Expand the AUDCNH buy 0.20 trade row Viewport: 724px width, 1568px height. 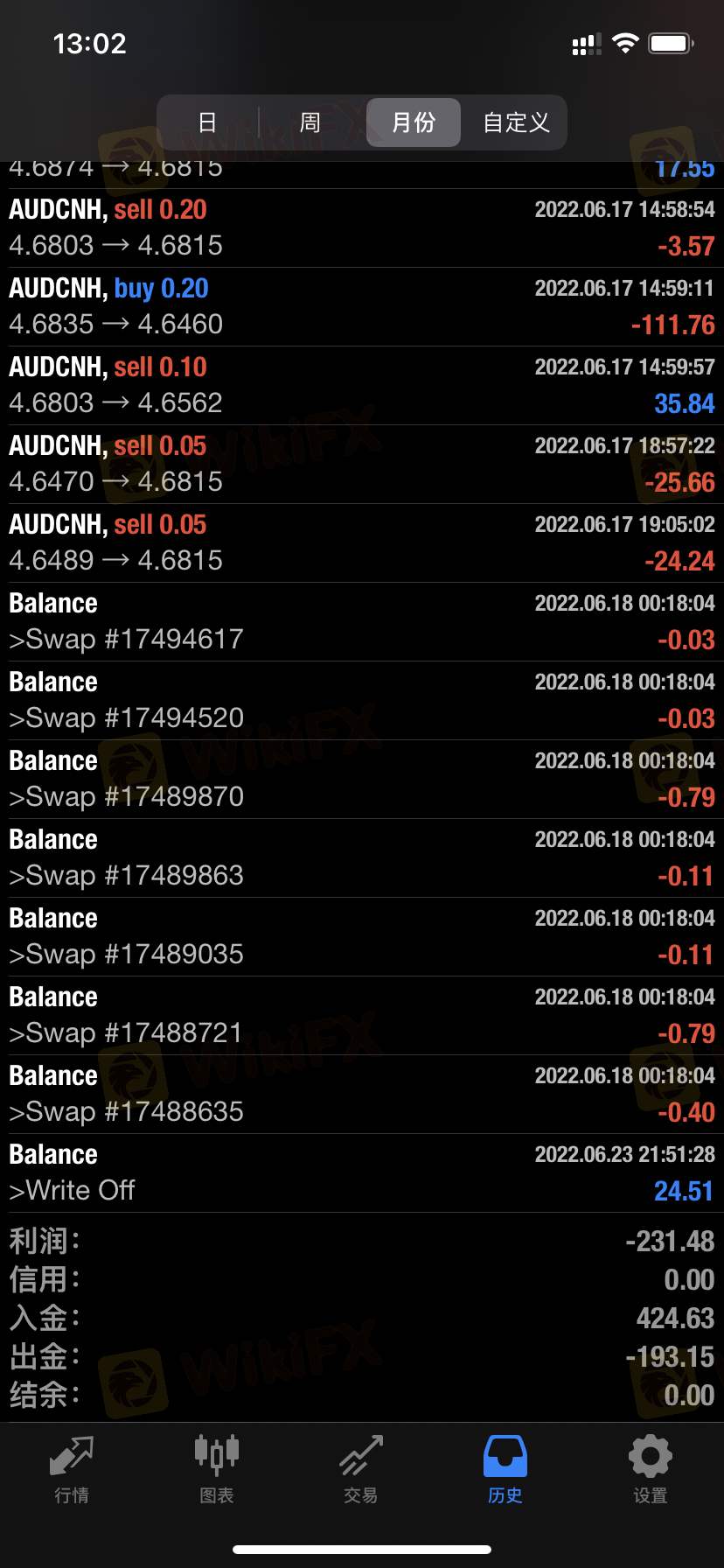tap(362, 307)
